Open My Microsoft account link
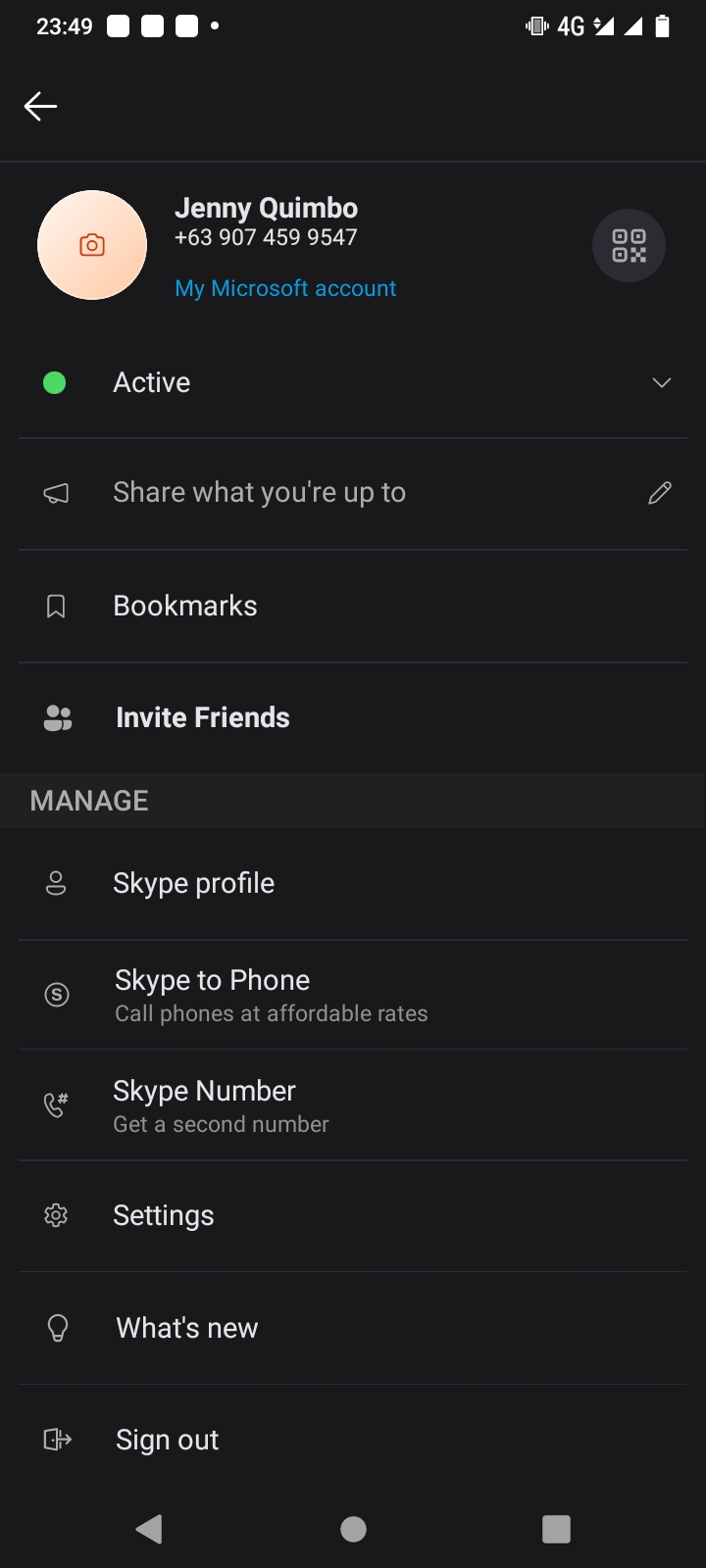 tap(285, 288)
